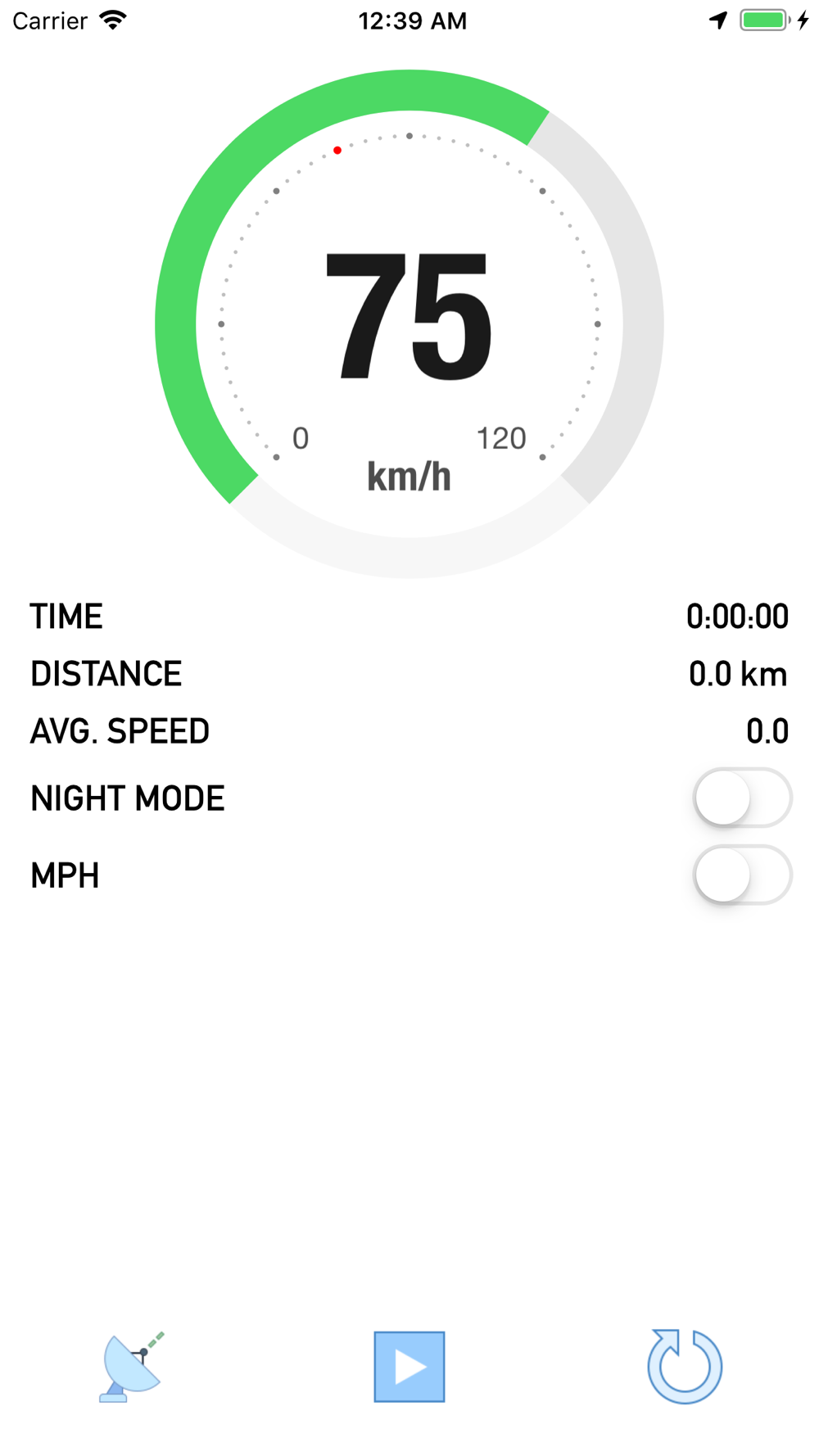
Task: Start tracking with the play button
Action: coord(409,1367)
